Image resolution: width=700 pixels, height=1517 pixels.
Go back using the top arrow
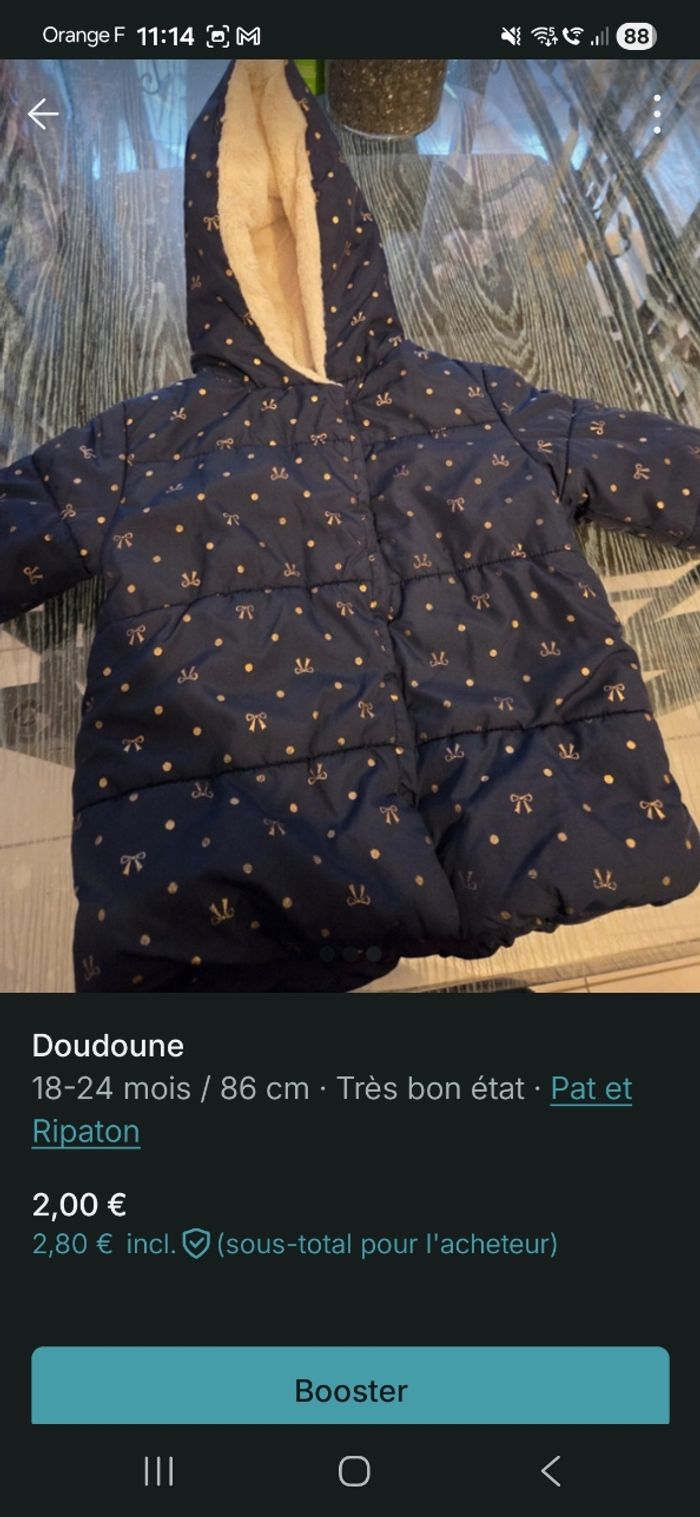click(43, 114)
